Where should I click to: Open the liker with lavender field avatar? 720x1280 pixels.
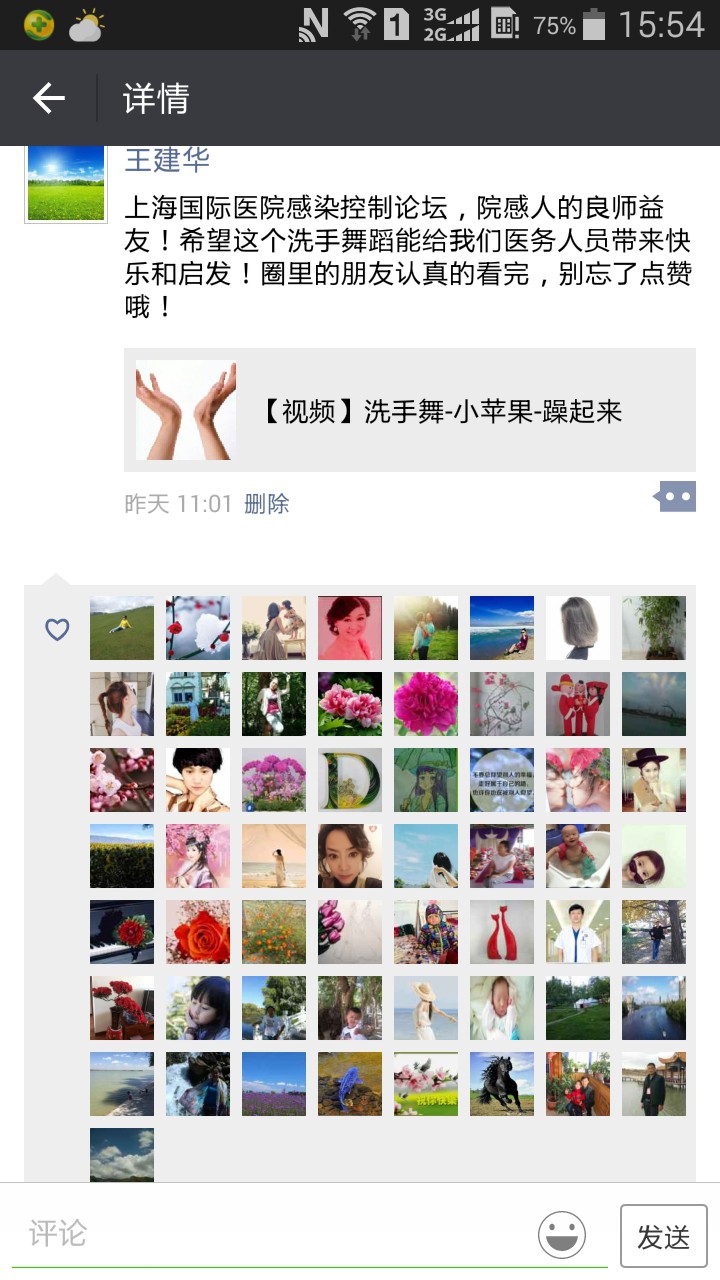coord(274,1084)
